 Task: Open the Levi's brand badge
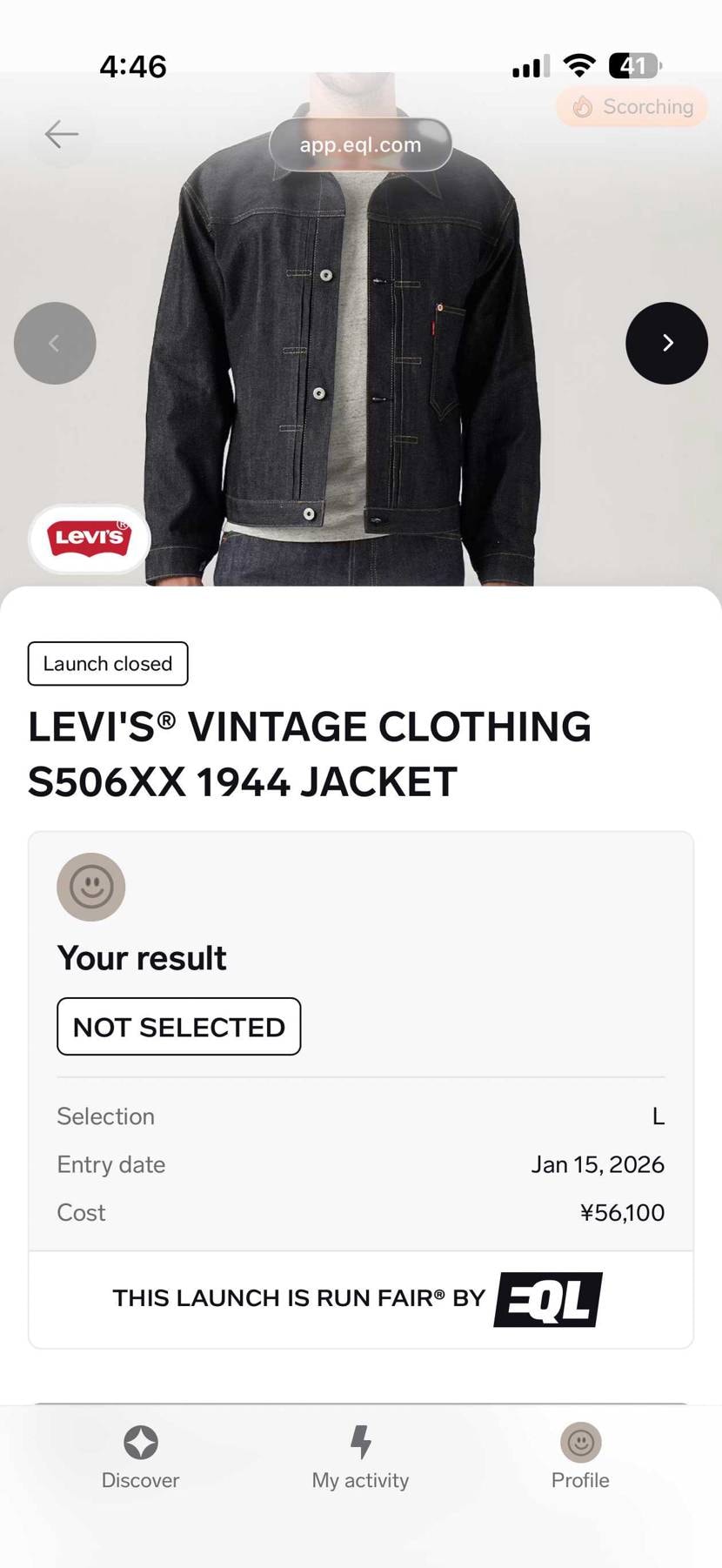click(x=90, y=539)
